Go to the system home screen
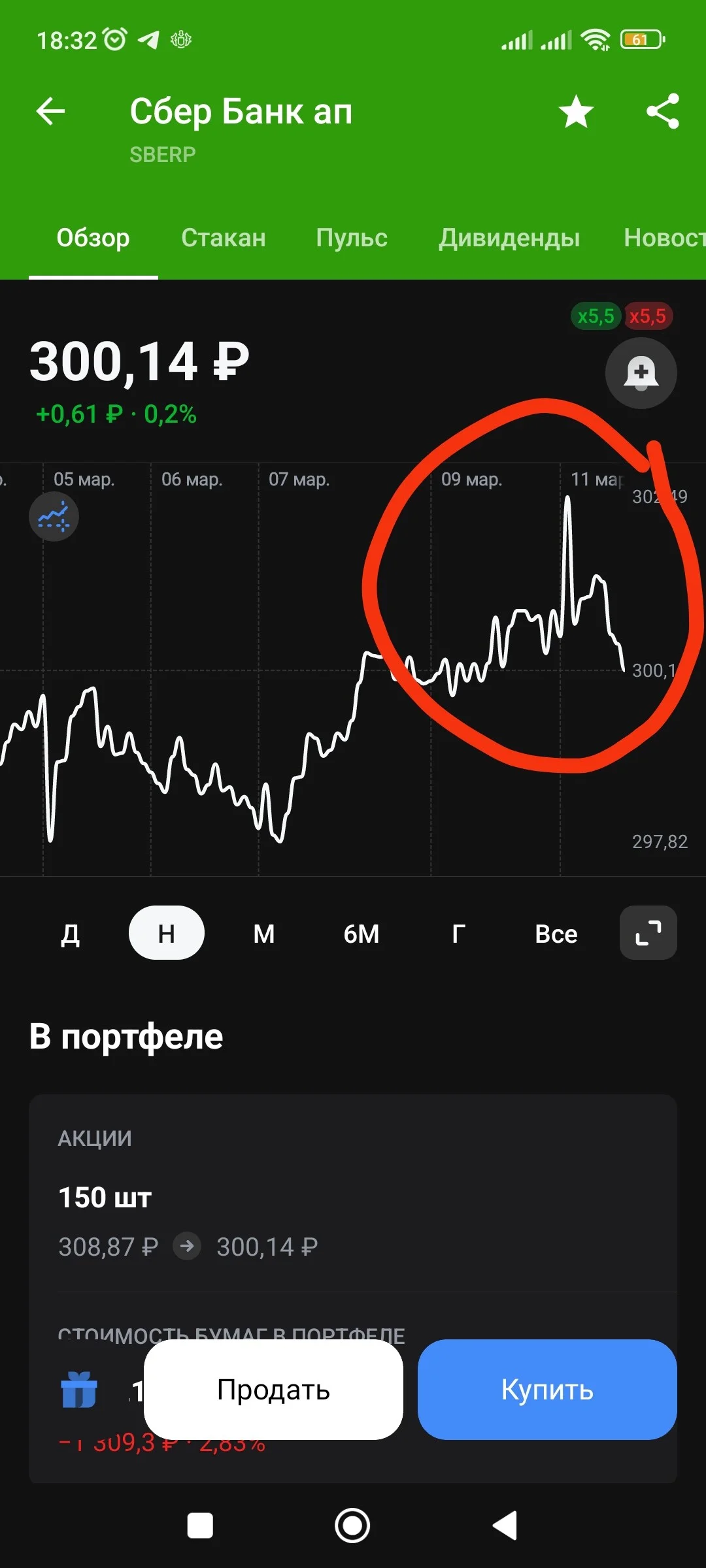The height and width of the screenshot is (1568, 706). click(352, 1526)
